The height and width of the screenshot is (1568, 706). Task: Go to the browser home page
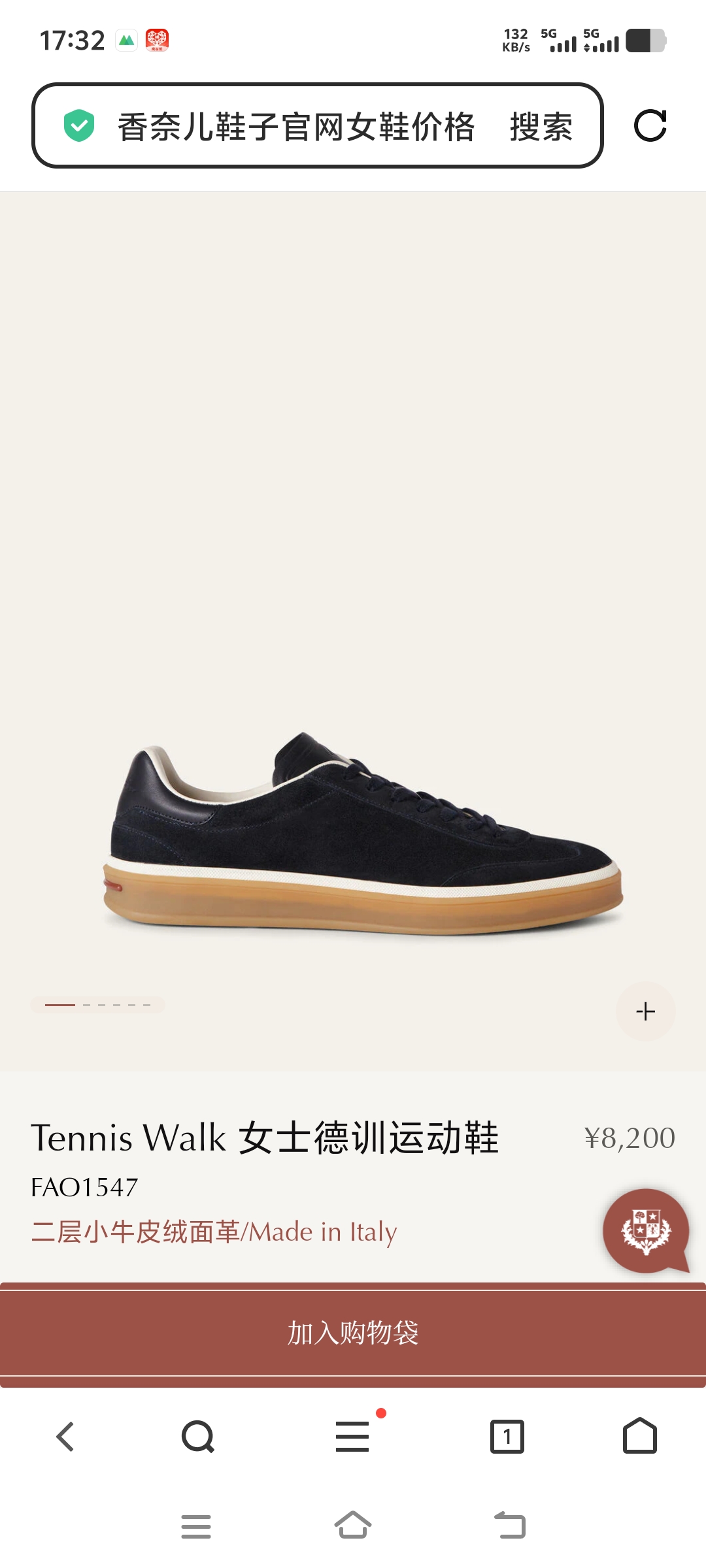pyautogui.click(x=640, y=1435)
